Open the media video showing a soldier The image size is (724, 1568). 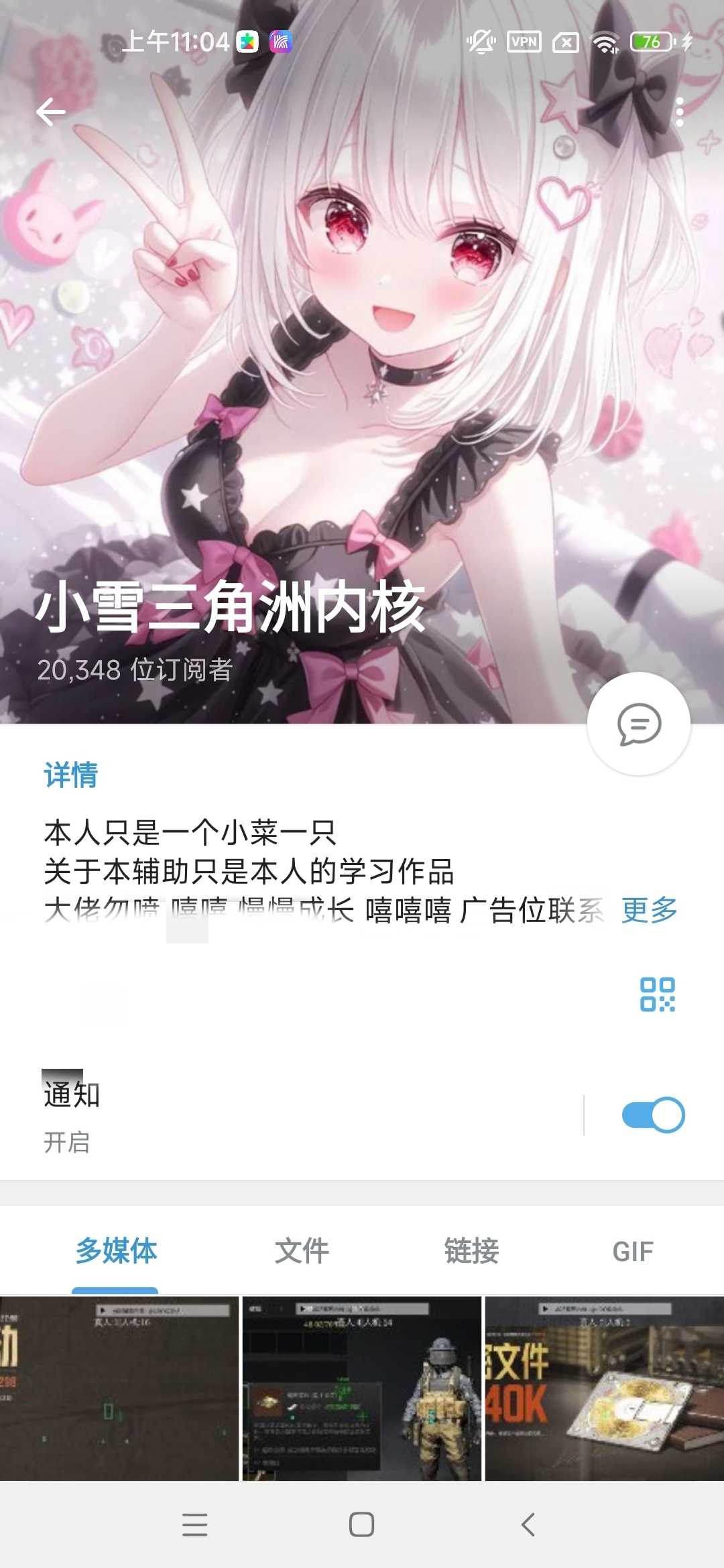click(x=362, y=1388)
